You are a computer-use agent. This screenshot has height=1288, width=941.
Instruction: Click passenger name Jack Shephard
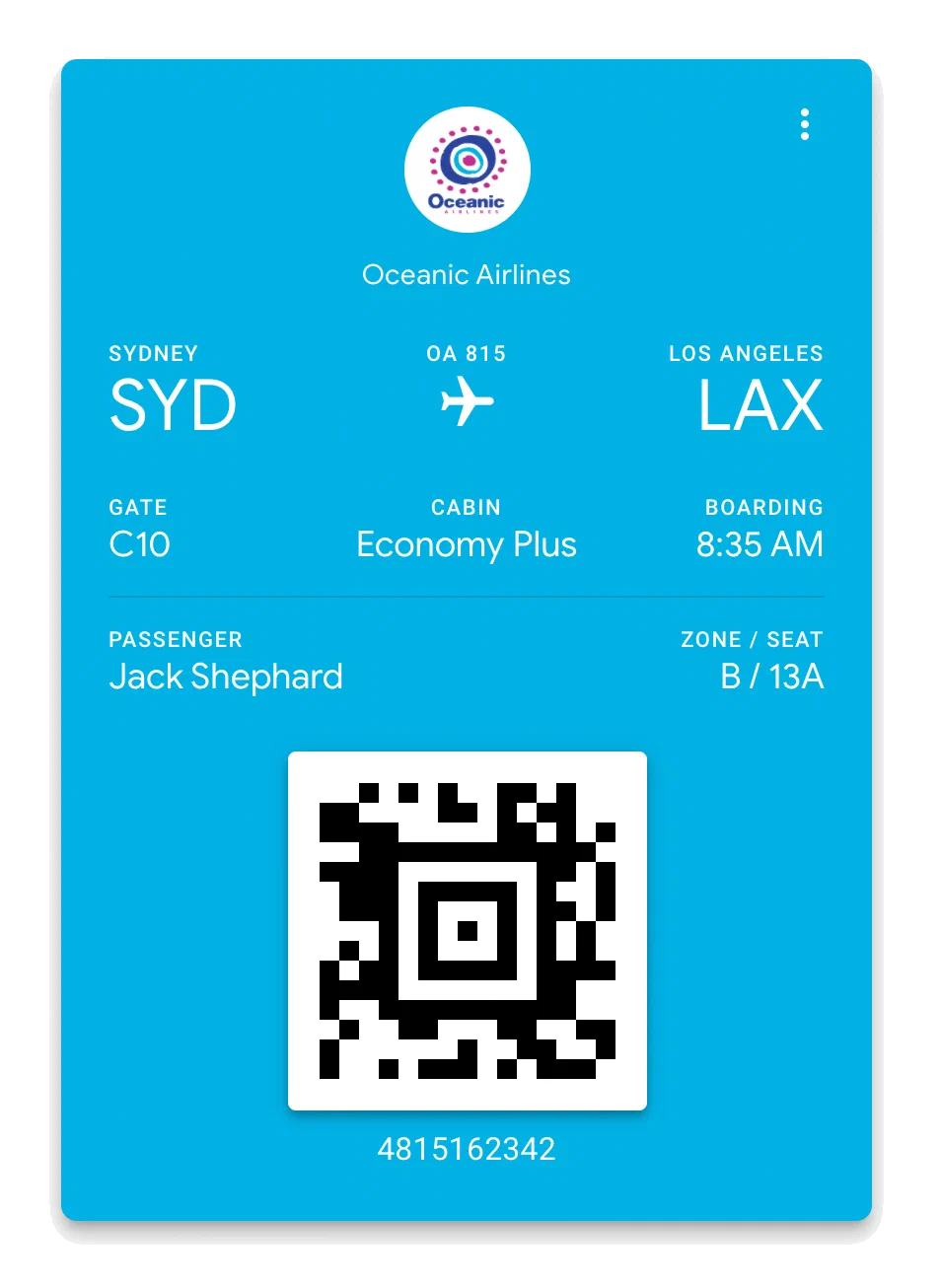pyautogui.click(x=225, y=677)
